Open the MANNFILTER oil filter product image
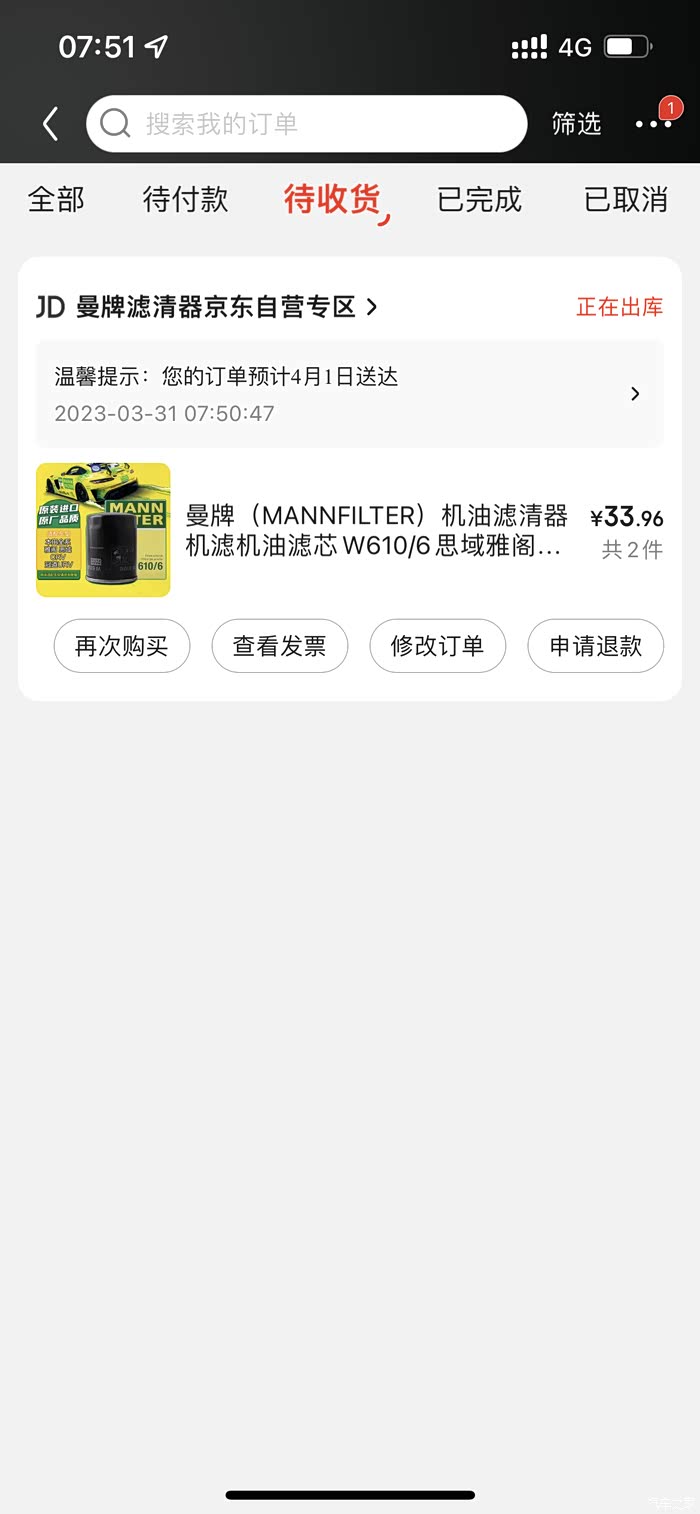The width and height of the screenshot is (700, 1514). (103, 530)
